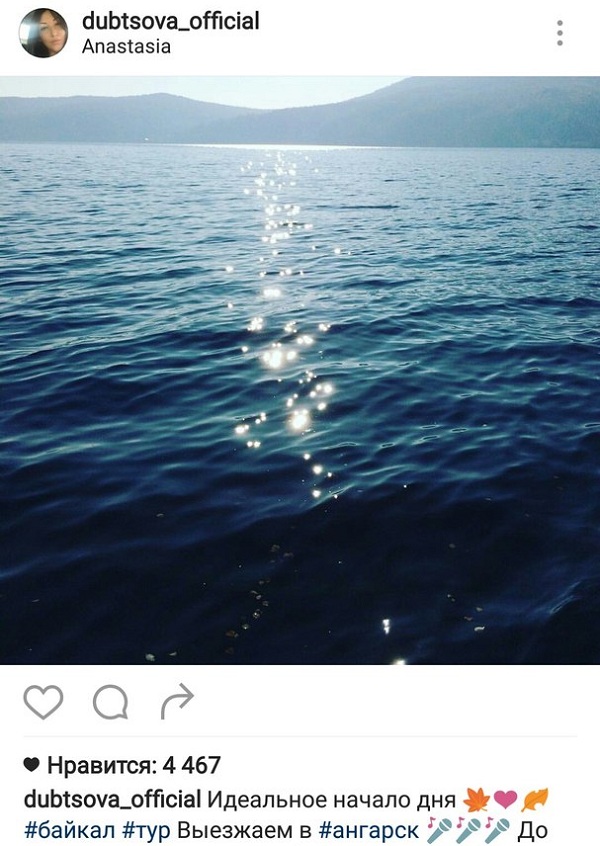The width and height of the screenshot is (600, 846).
Task: Open dubtsova_official profile picture
Action: pyautogui.click(x=43, y=33)
